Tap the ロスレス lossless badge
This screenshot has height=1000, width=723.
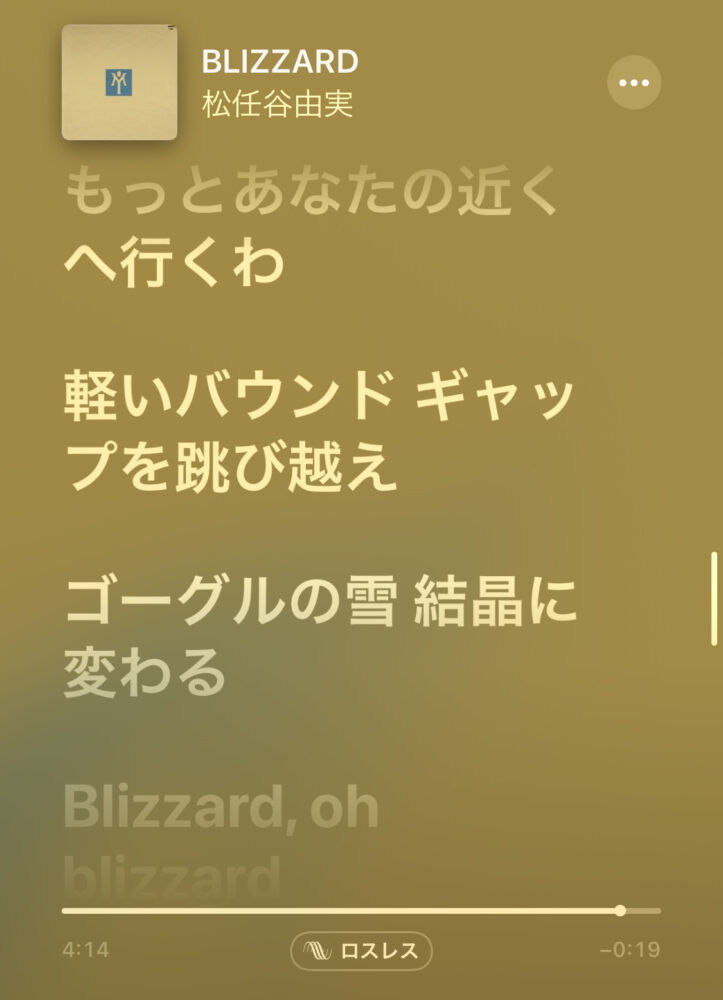pos(361,951)
